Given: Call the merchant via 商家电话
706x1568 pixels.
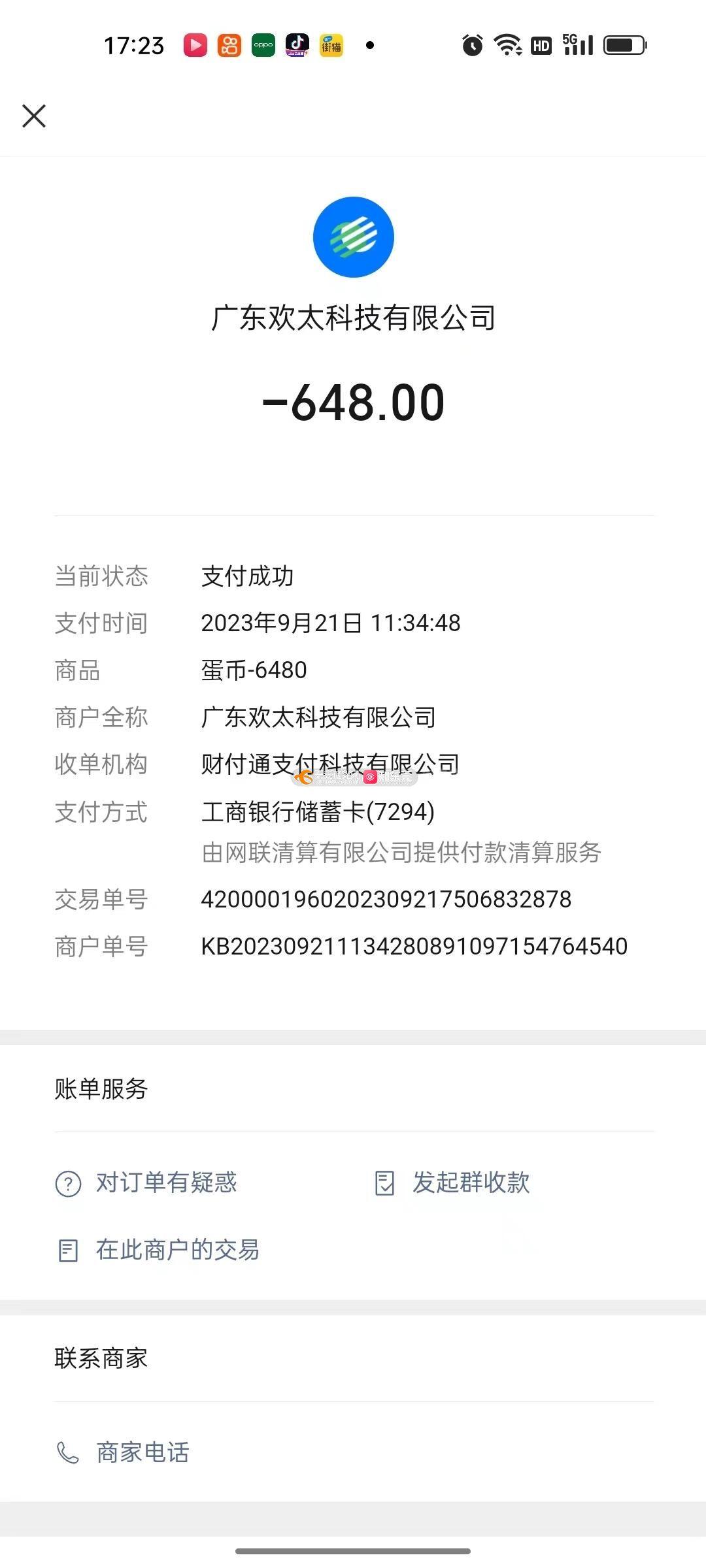Looking at the screenshot, I should tap(123, 1452).
